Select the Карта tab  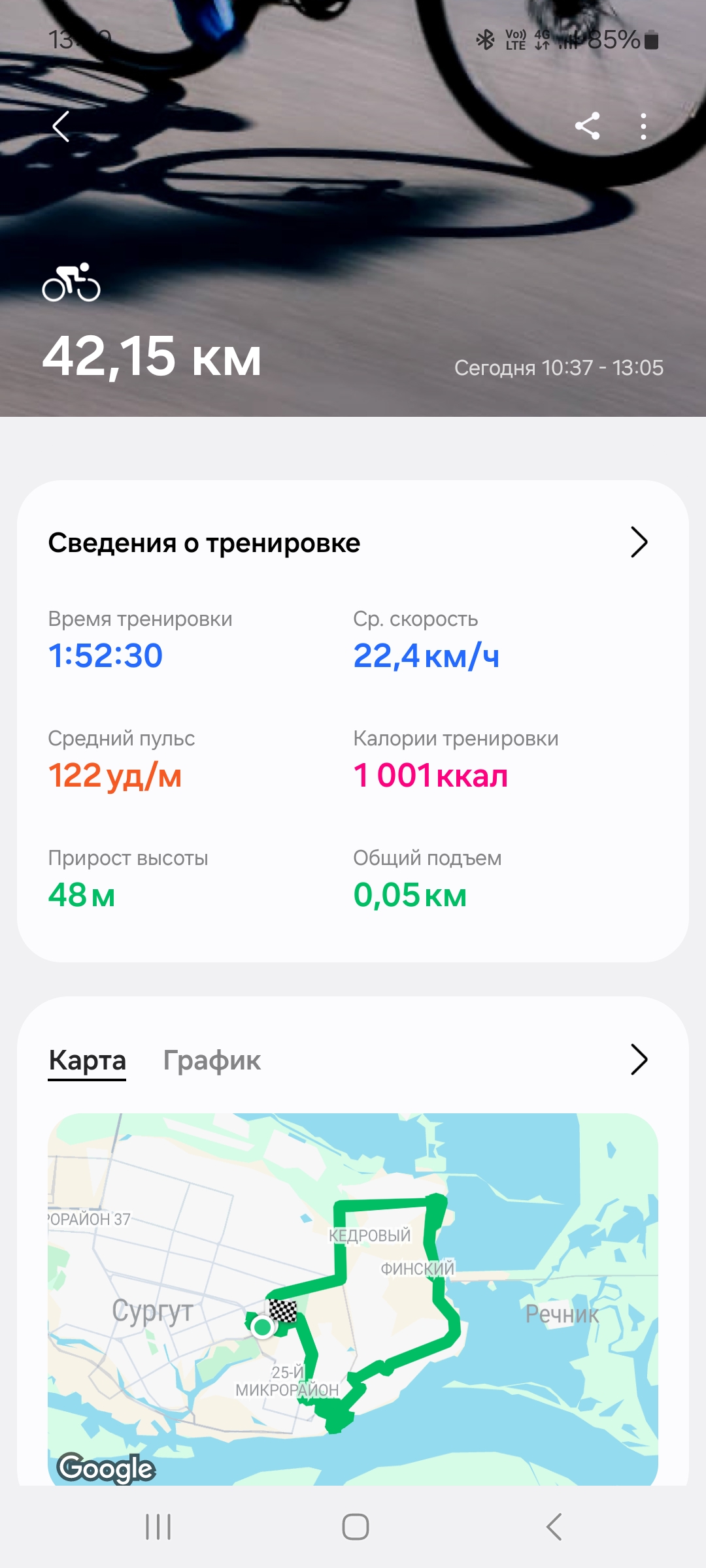tap(87, 1060)
